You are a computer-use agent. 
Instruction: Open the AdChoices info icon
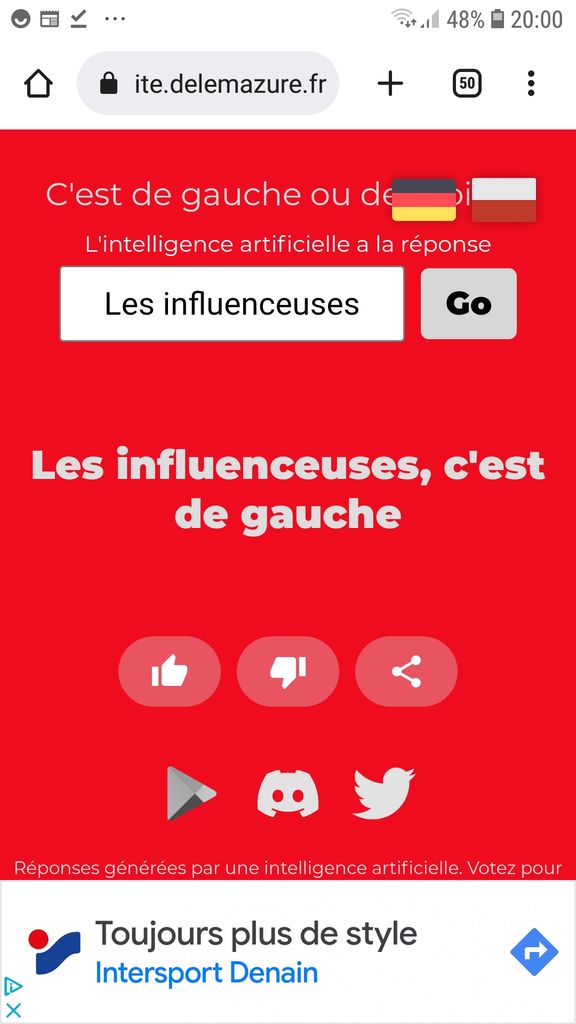[13, 986]
